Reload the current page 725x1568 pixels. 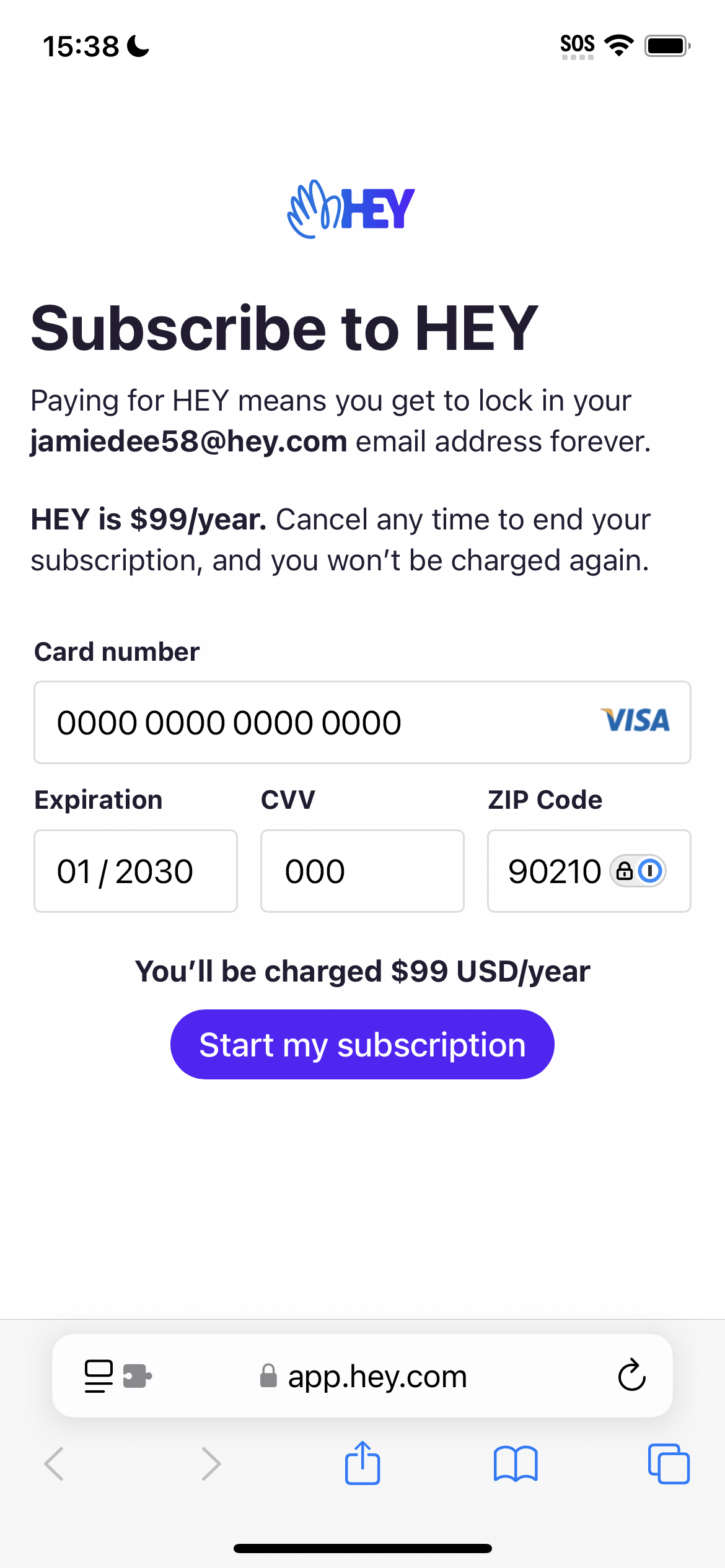pyautogui.click(x=632, y=1375)
